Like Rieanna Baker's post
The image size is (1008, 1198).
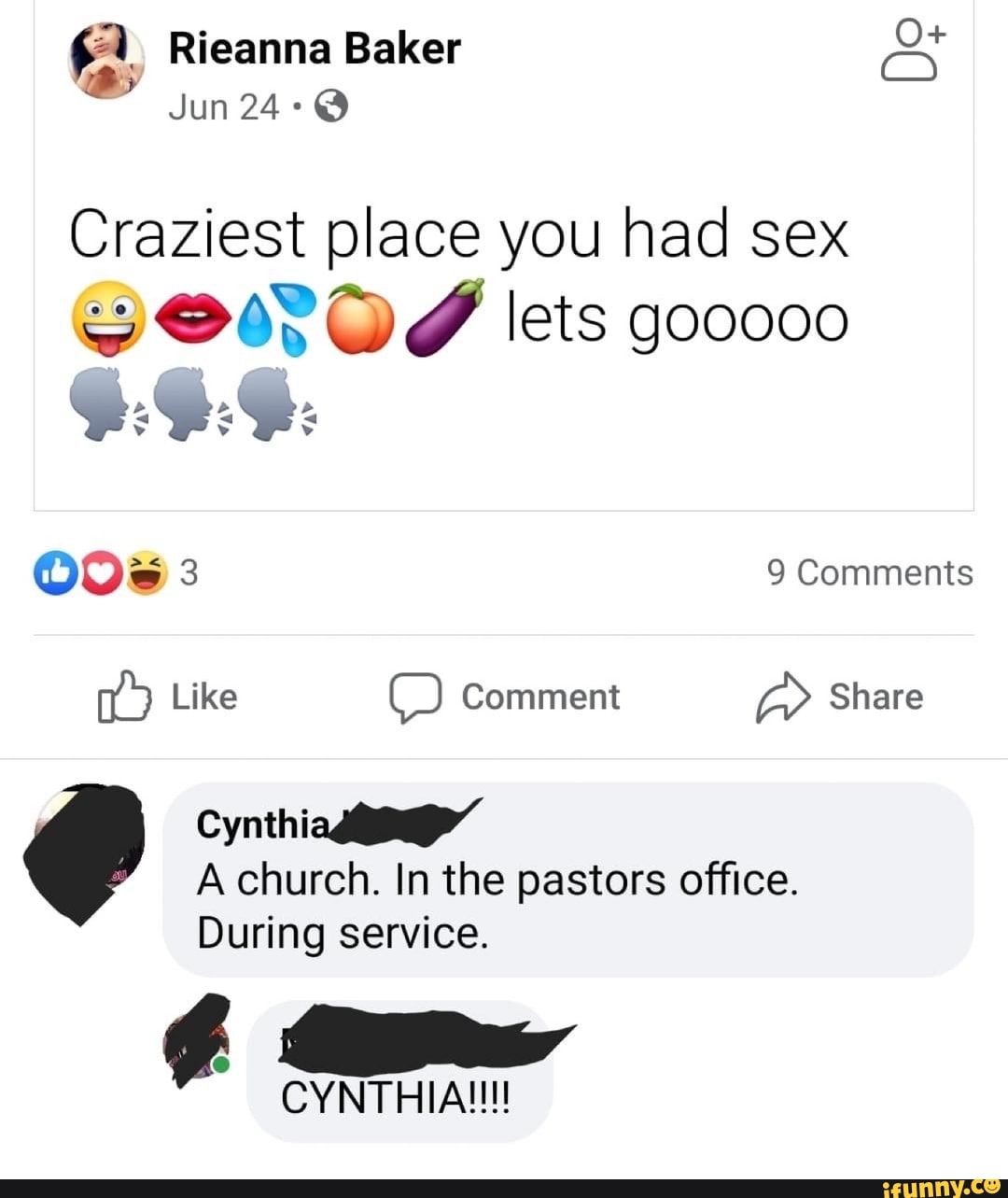coord(168,698)
